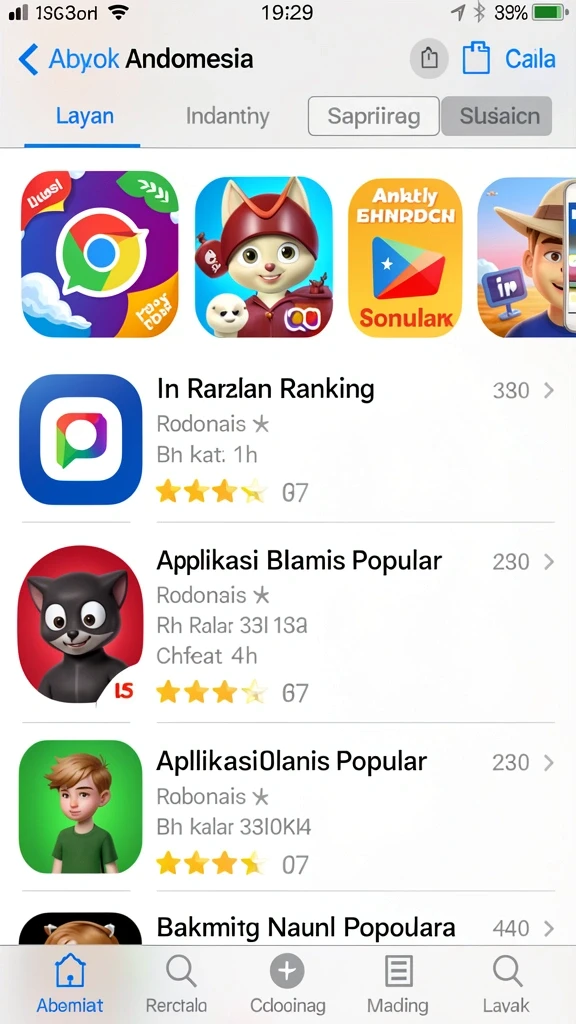This screenshot has height=1024, width=576.
Task: Select the Sapriirag segment
Action: (374, 116)
